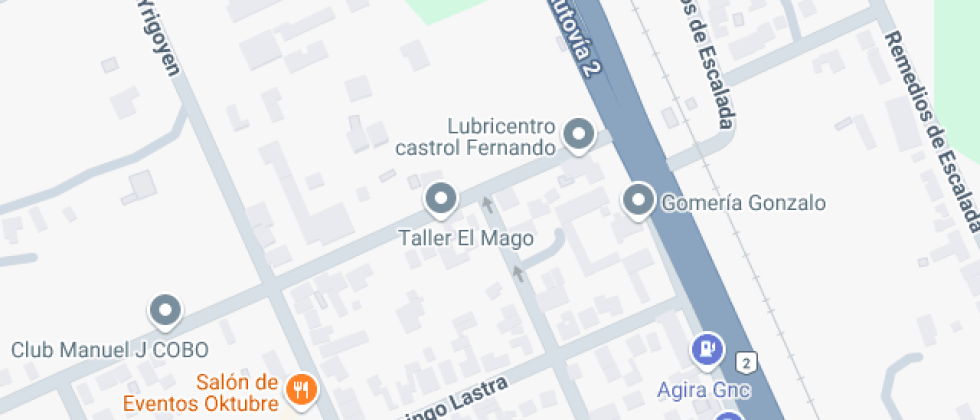The width and height of the screenshot is (980, 420).
Task: Open Club Manuel J COBO place marker
Action: (165, 310)
